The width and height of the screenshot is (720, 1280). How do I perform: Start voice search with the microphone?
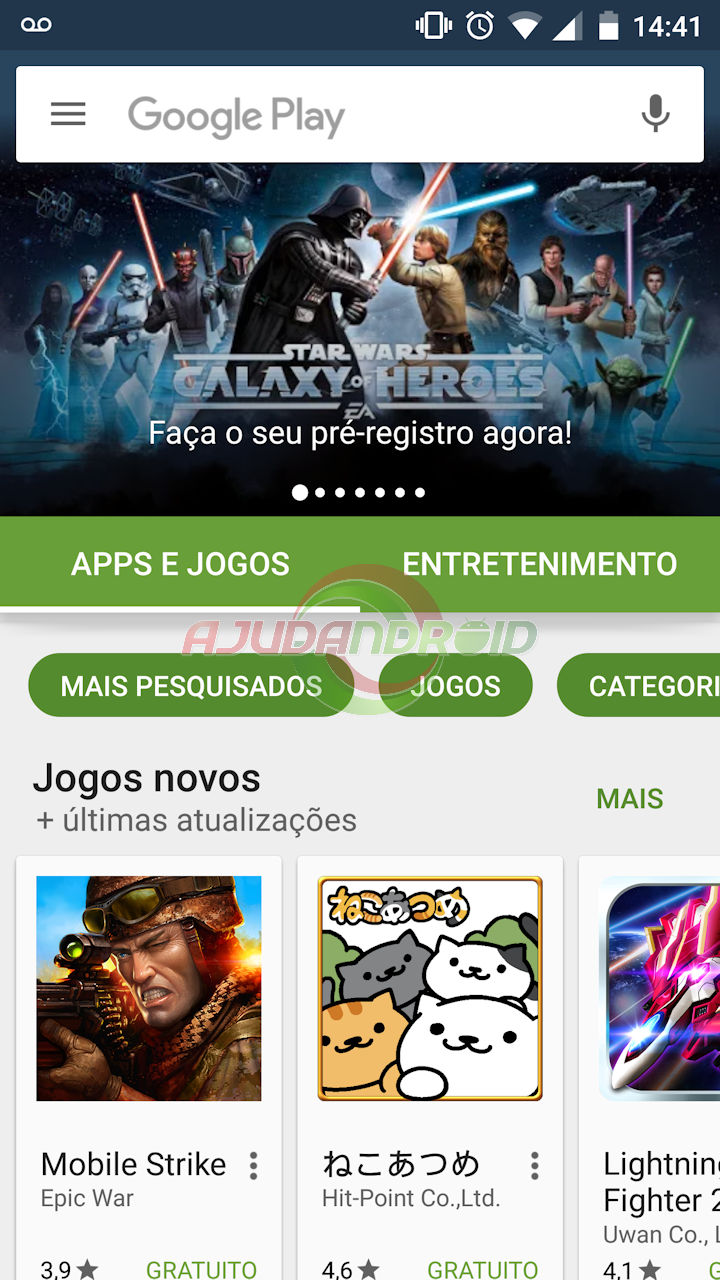[655, 114]
